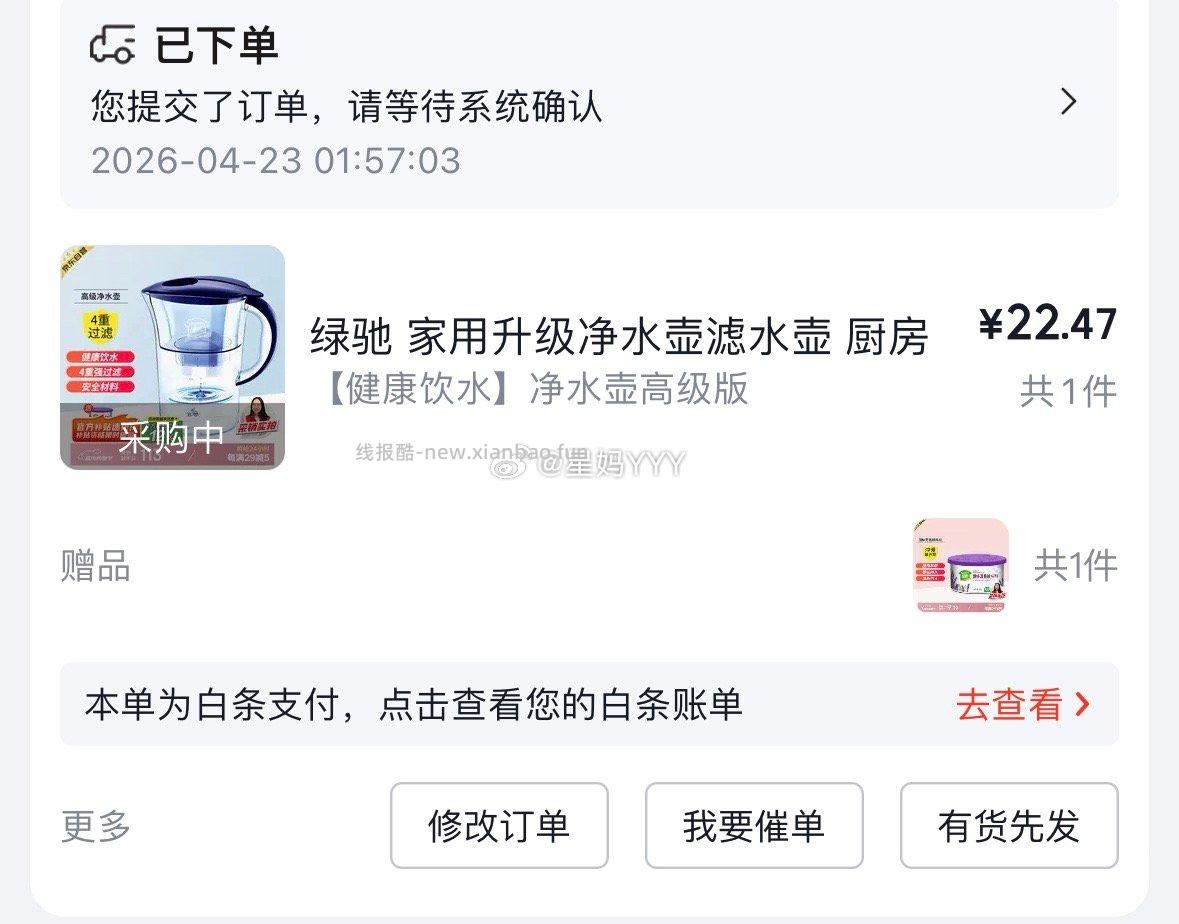Viewport: 1179px width, 924px height.
Task: Tap the 修改订单 button
Action: (499, 826)
